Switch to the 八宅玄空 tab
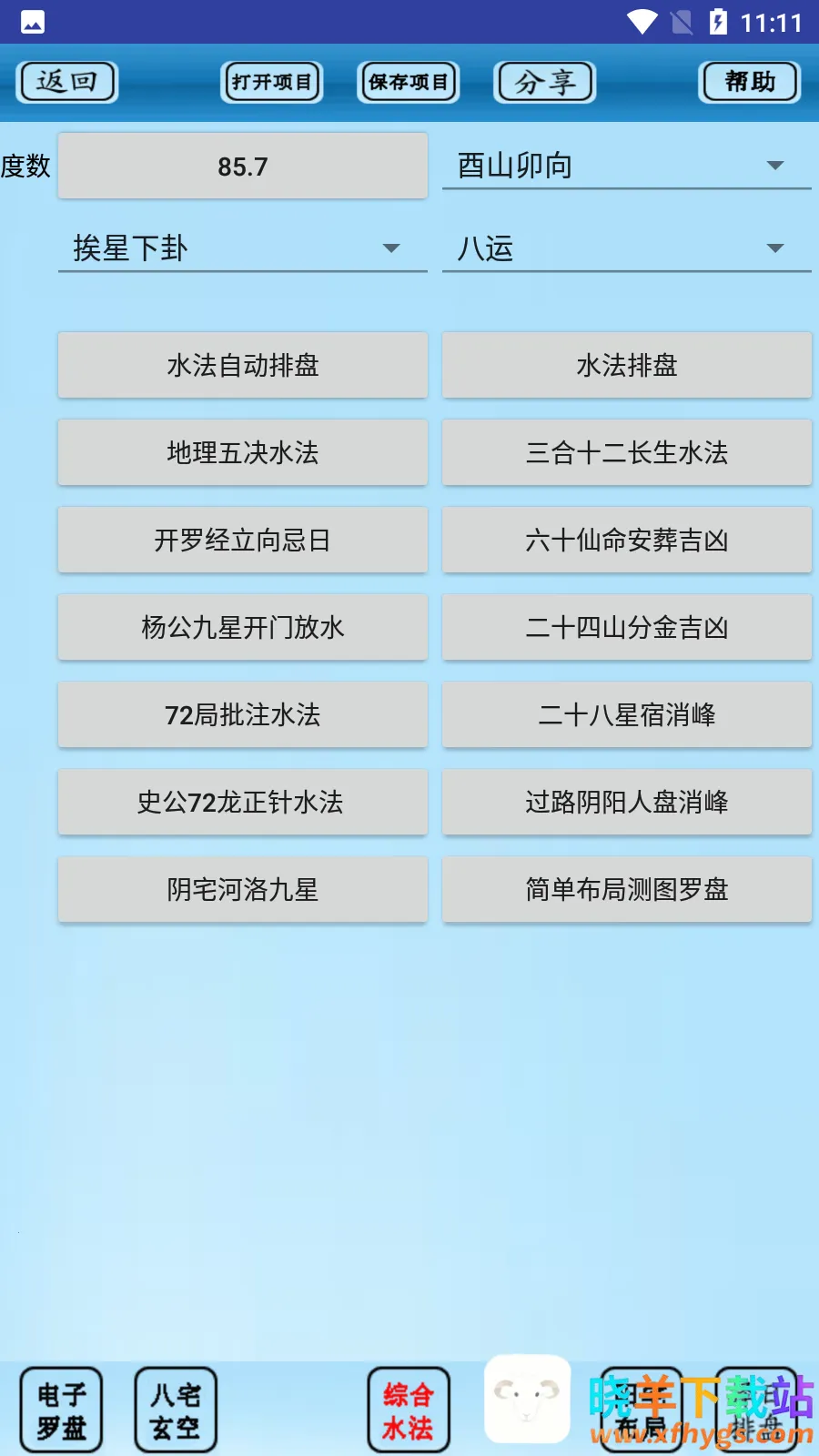Screen dimensions: 819x1456 [x=176, y=1410]
